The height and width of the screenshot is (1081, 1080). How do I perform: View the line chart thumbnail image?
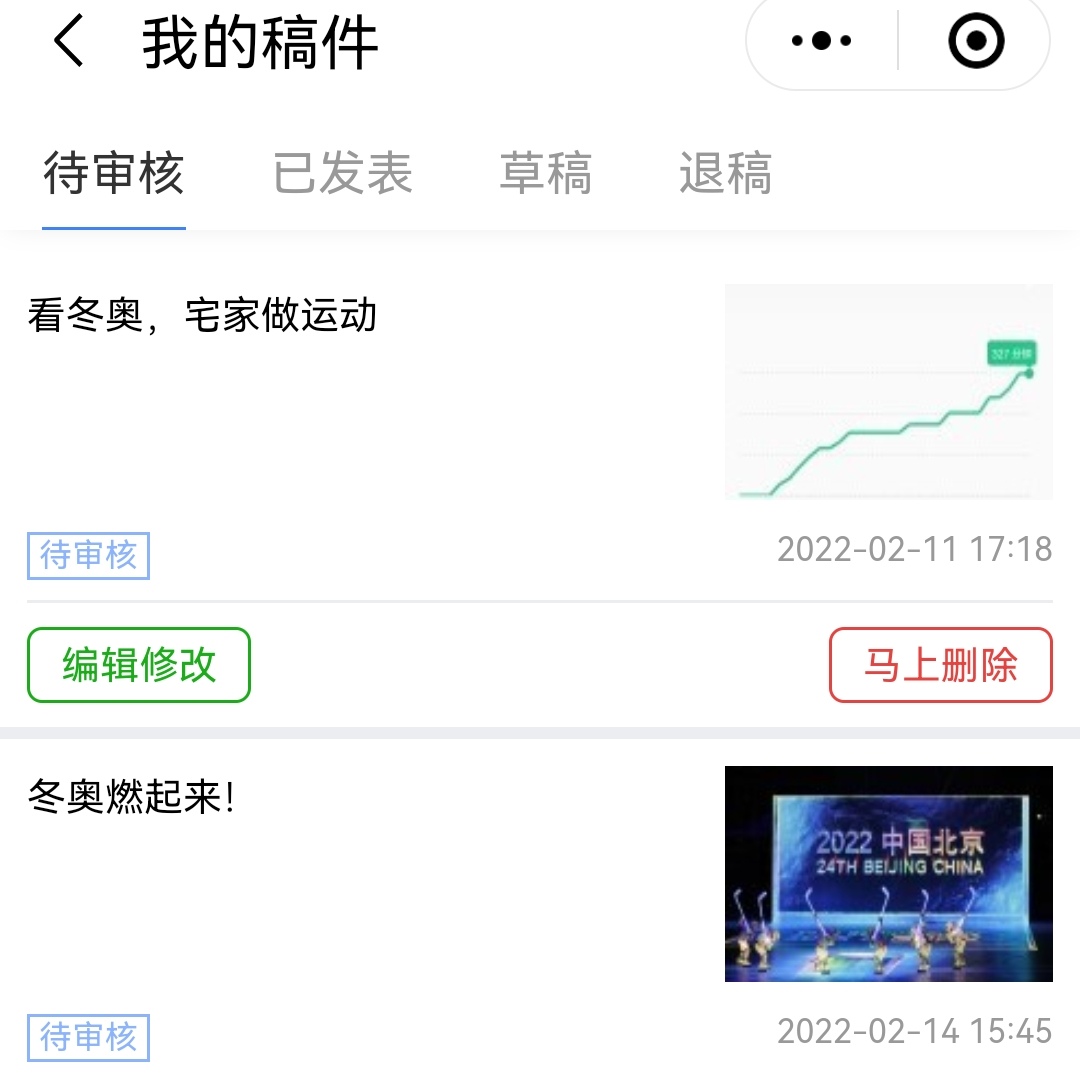(888, 392)
